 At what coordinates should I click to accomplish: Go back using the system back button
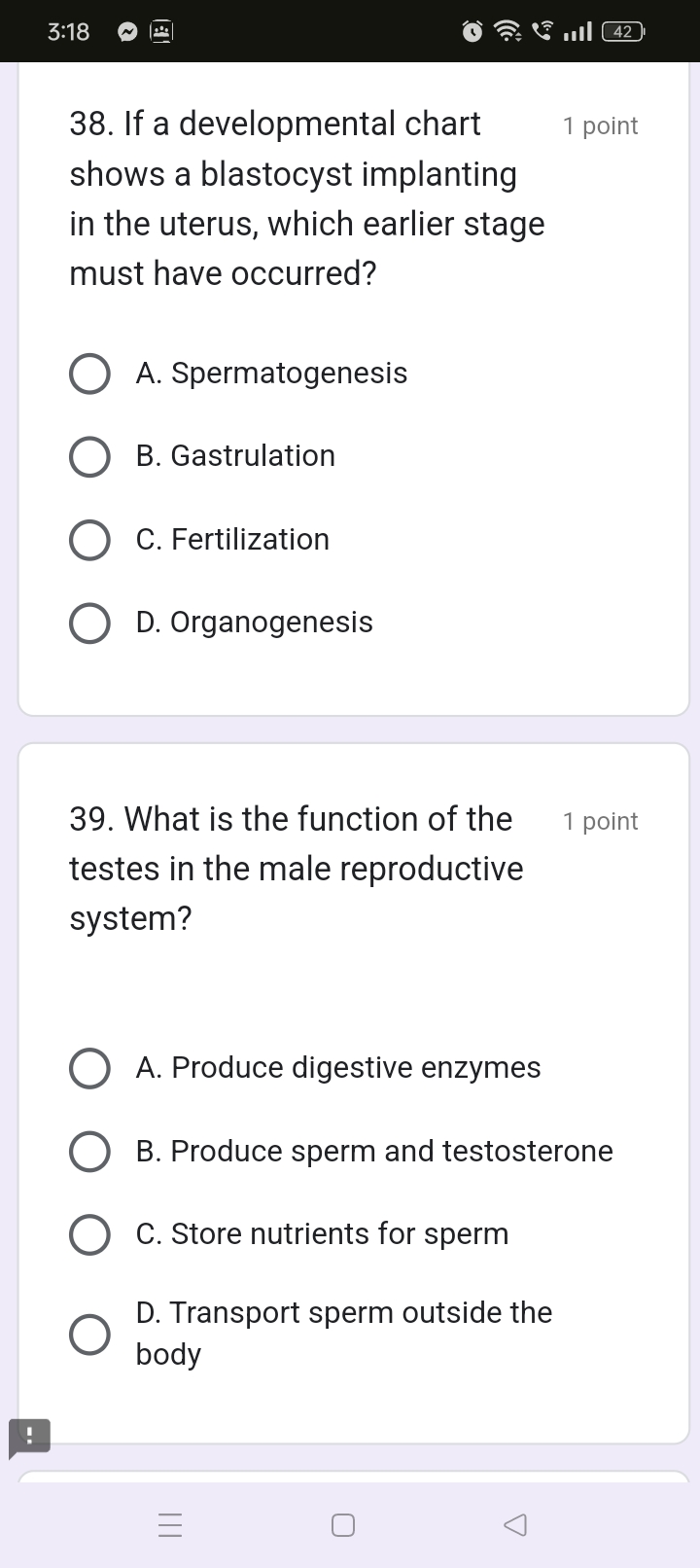(515, 1524)
